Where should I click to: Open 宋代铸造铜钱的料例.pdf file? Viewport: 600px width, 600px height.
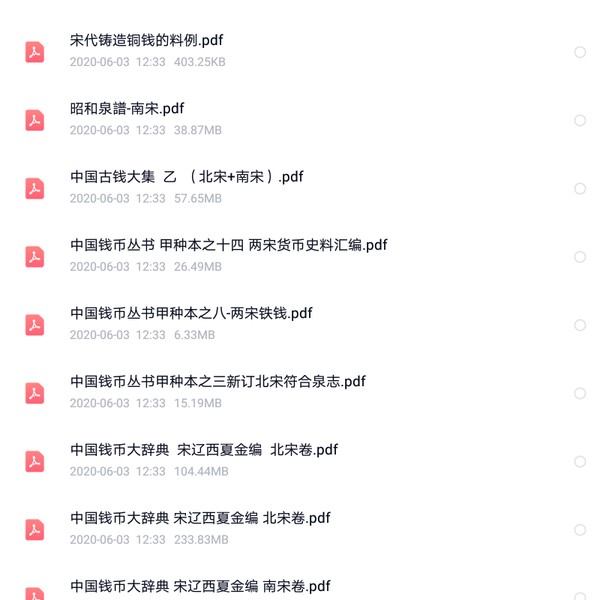pyautogui.click(x=147, y=41)
